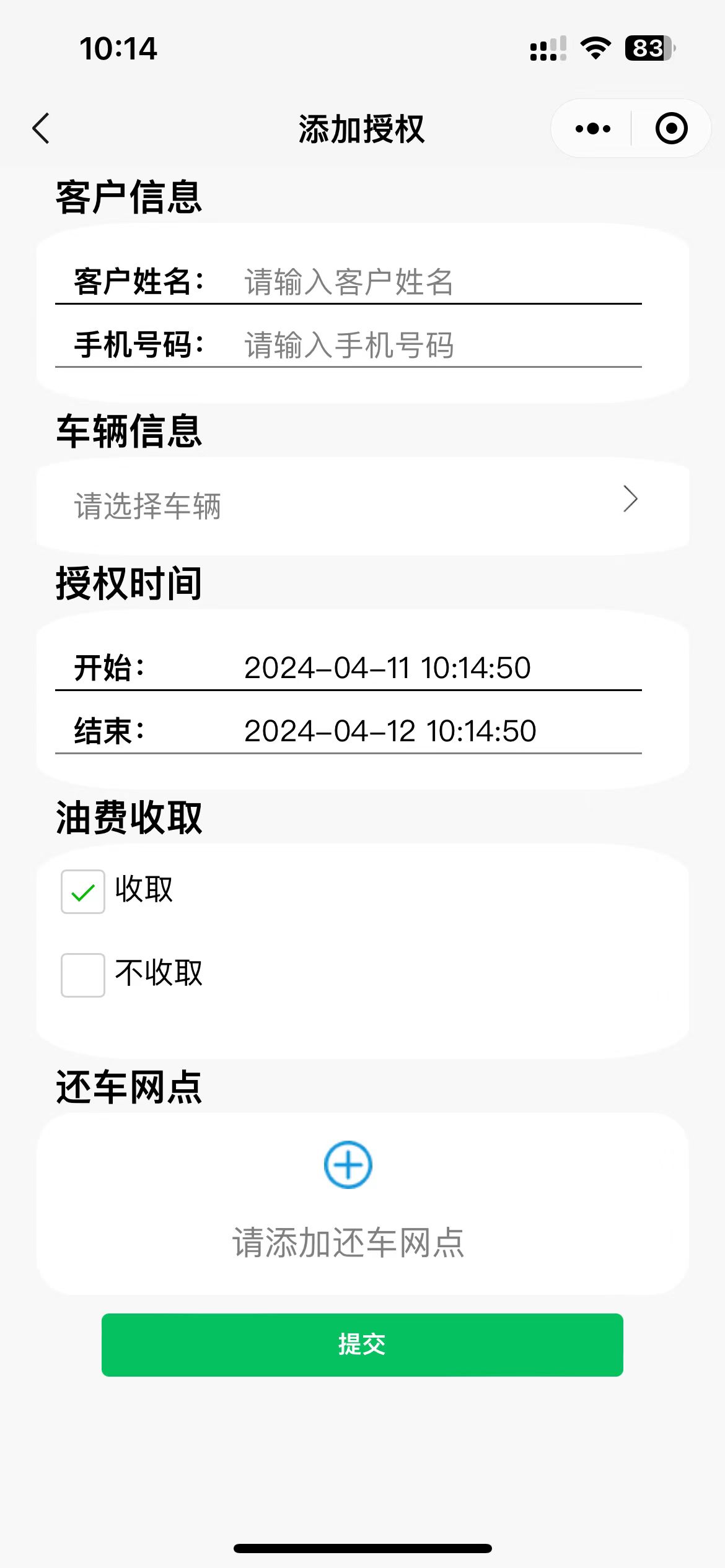
Task: Add a return outlet with plus icon
Action: [348, 1165]
